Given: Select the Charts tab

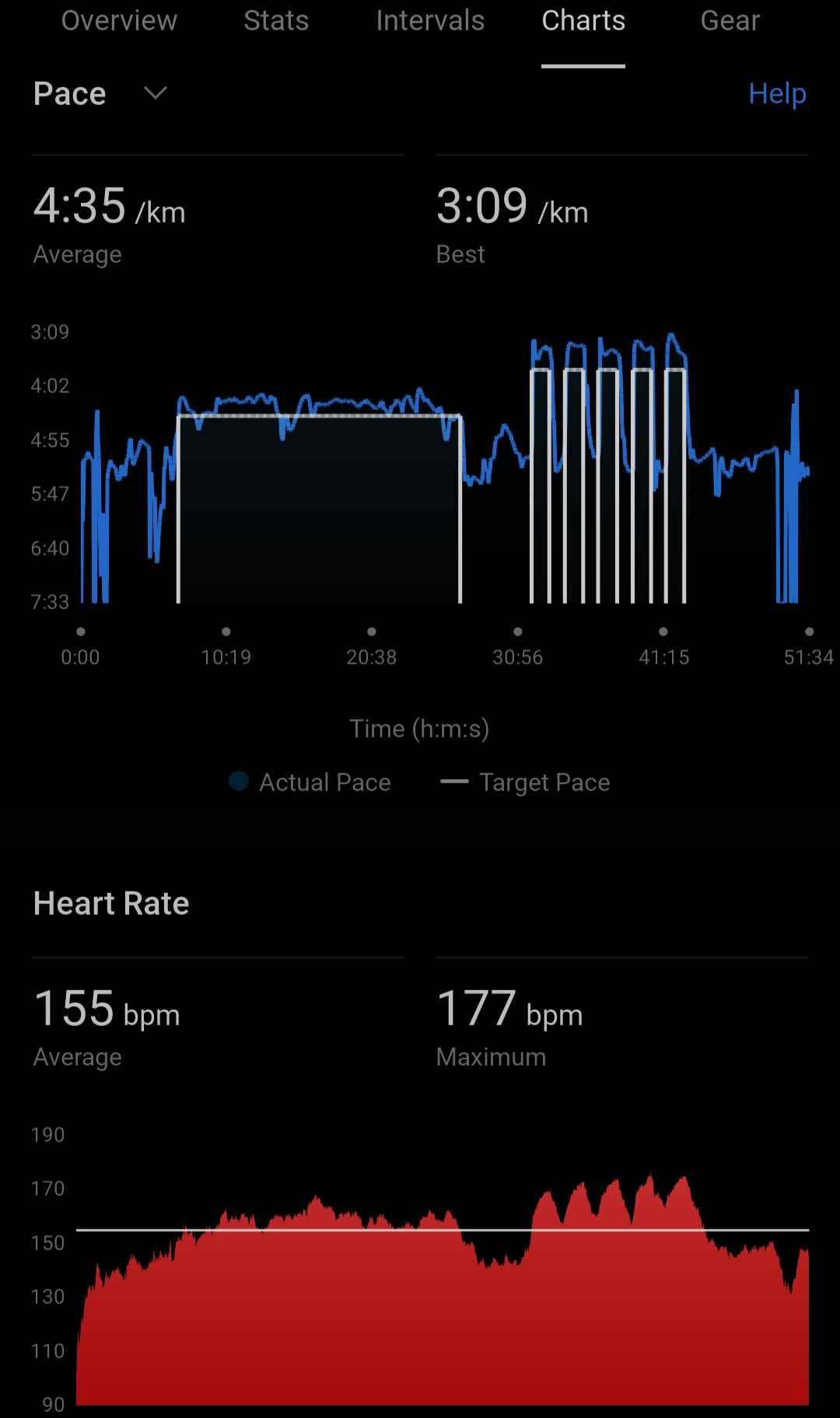Looking at the screenshot, I should coord(583,21).
